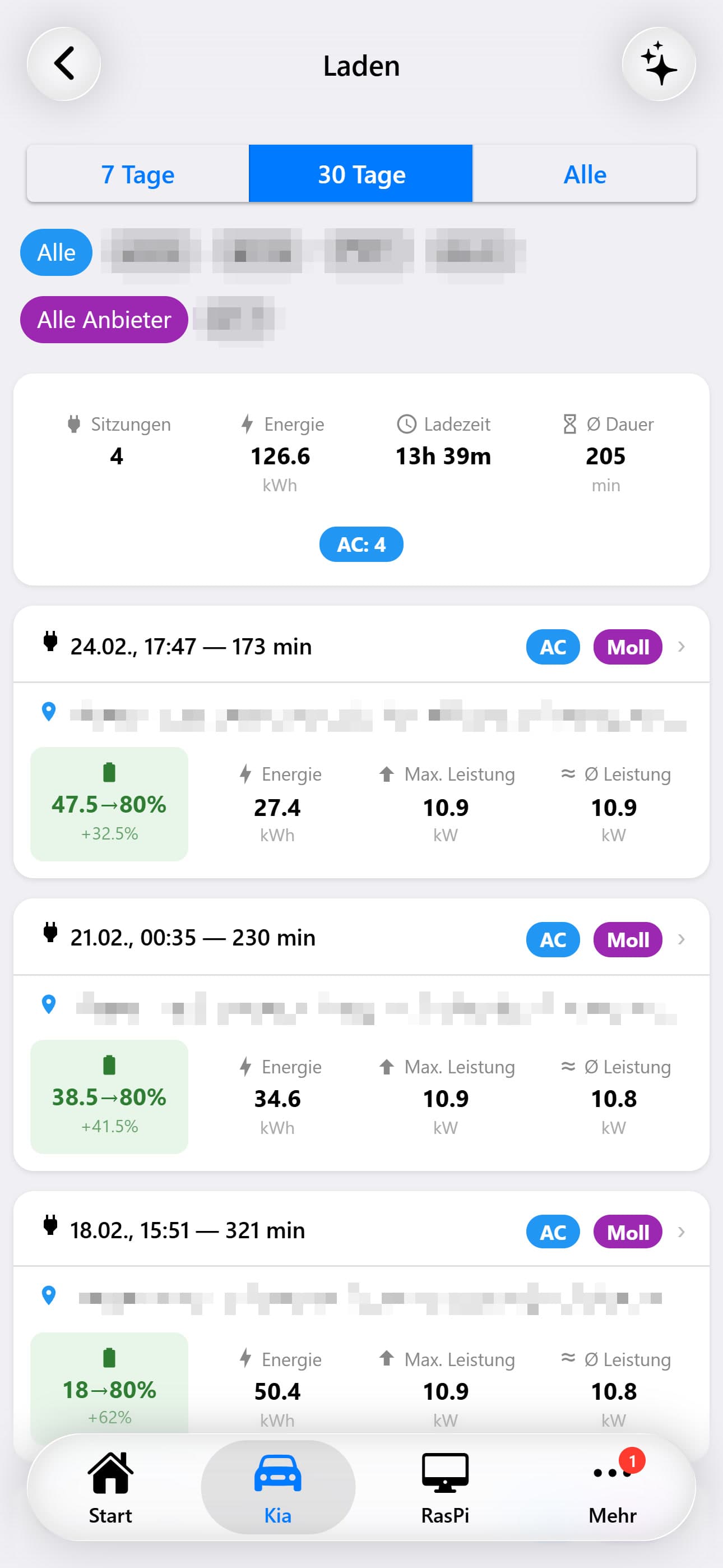Select the Alle filter chip
723x1568 pixels.
click(55, 252)
